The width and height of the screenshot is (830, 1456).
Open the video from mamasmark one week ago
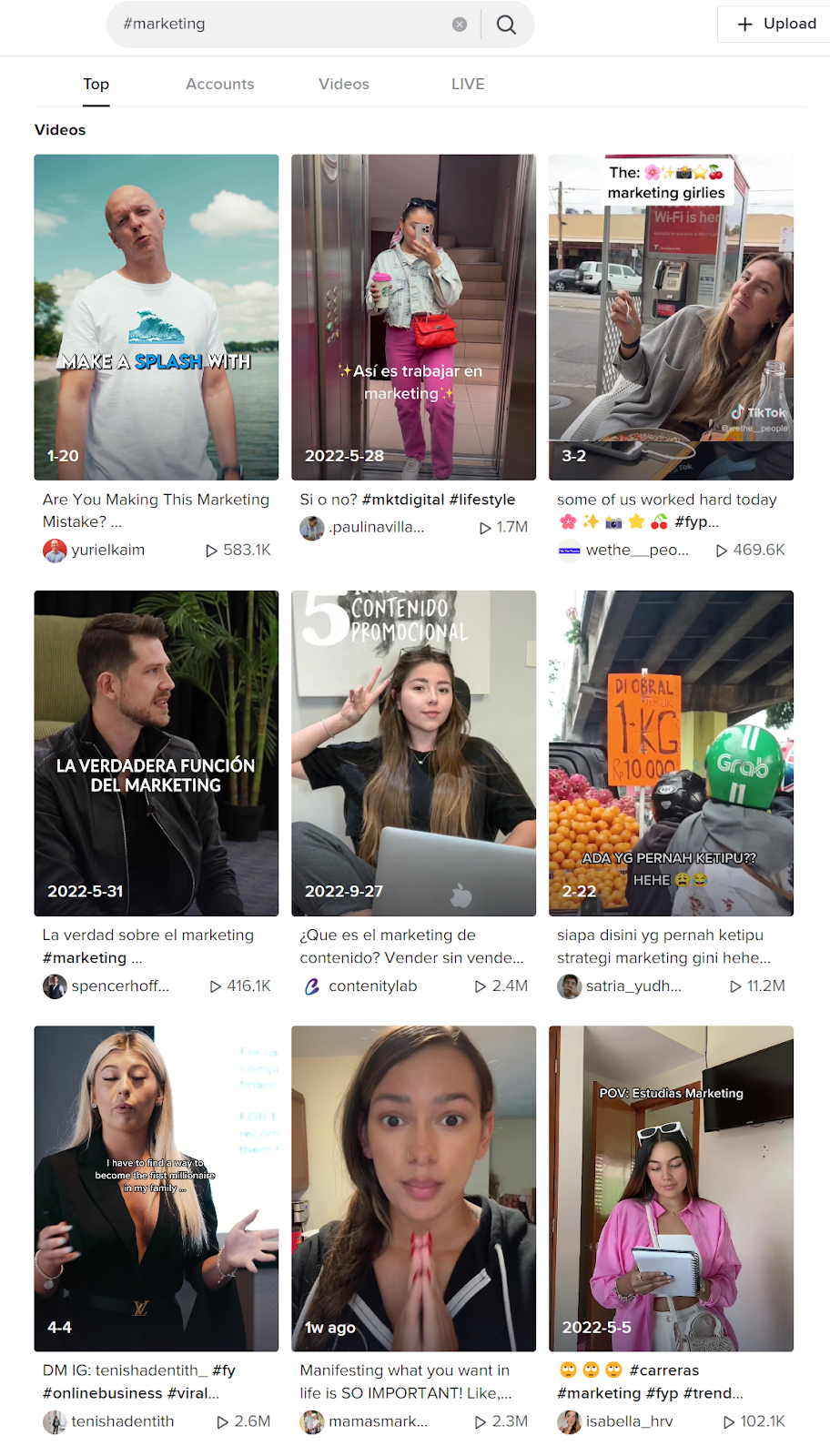pyautogui.click(x=413, y=1188)
